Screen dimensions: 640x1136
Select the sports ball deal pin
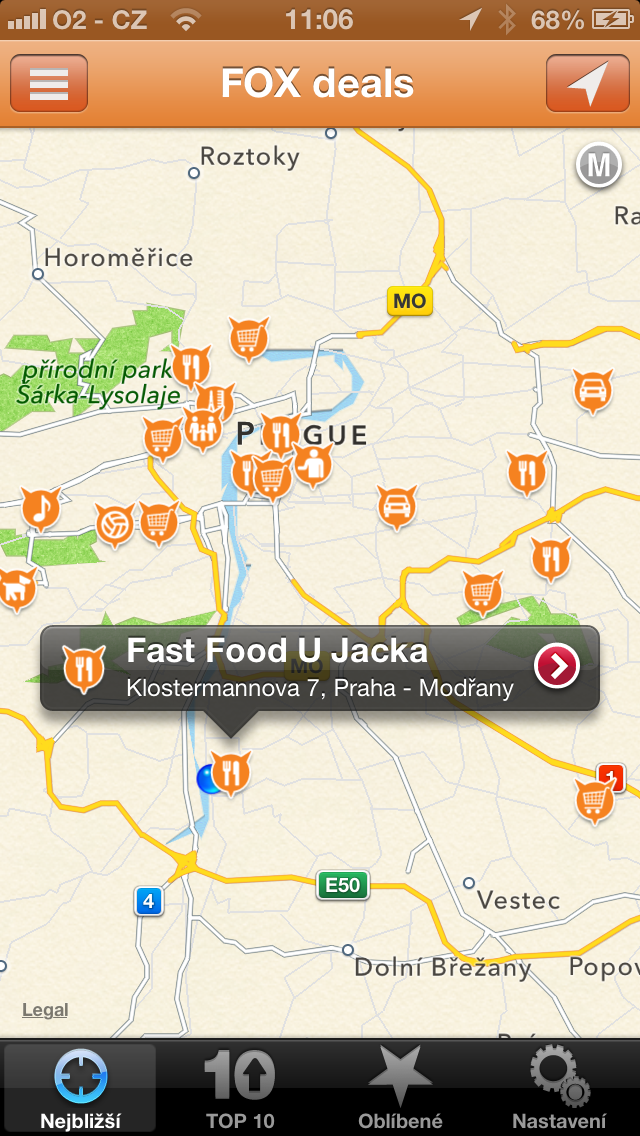click(x=115, y=524)
